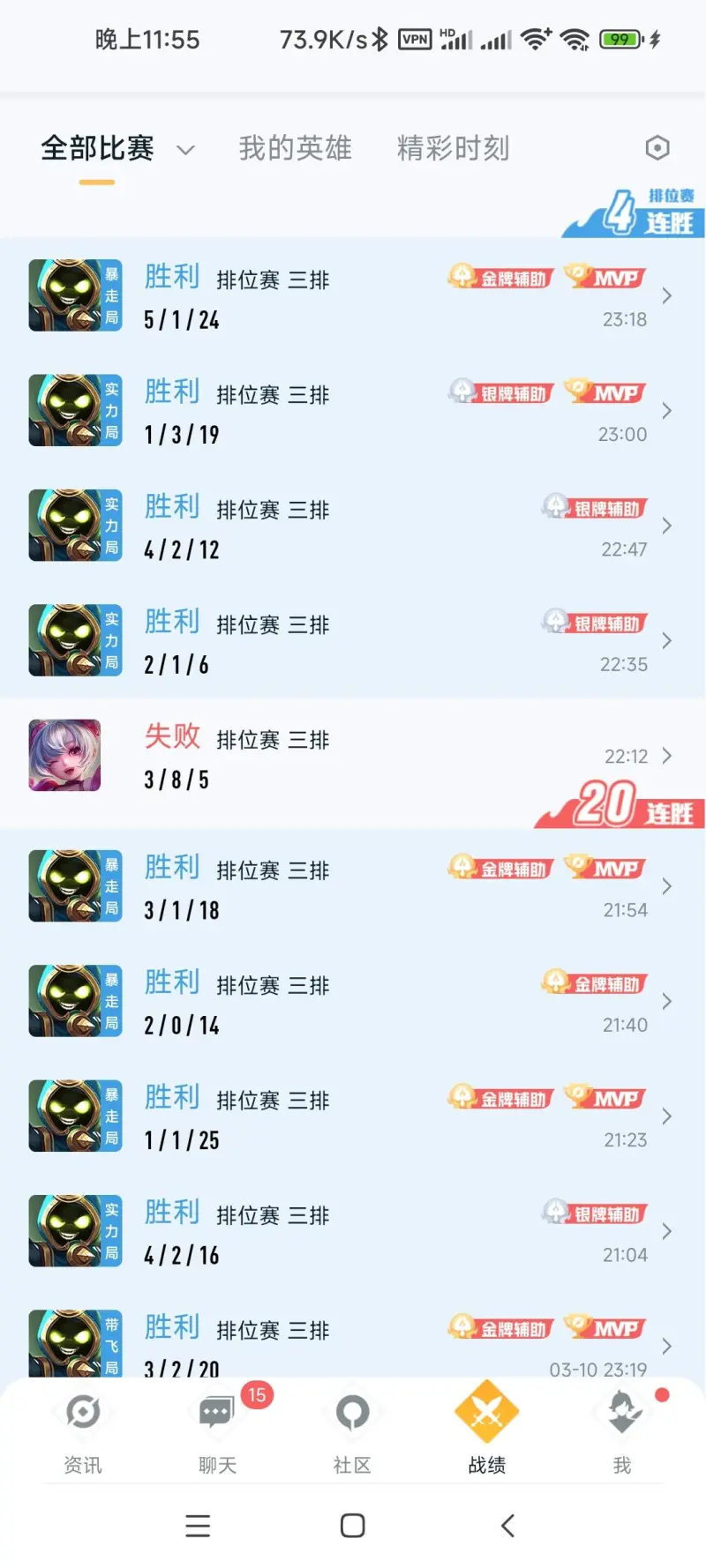706x1568 pixels.
Task: Open the 21:54 victory match 3/1/18
Action: coord(353,887)
